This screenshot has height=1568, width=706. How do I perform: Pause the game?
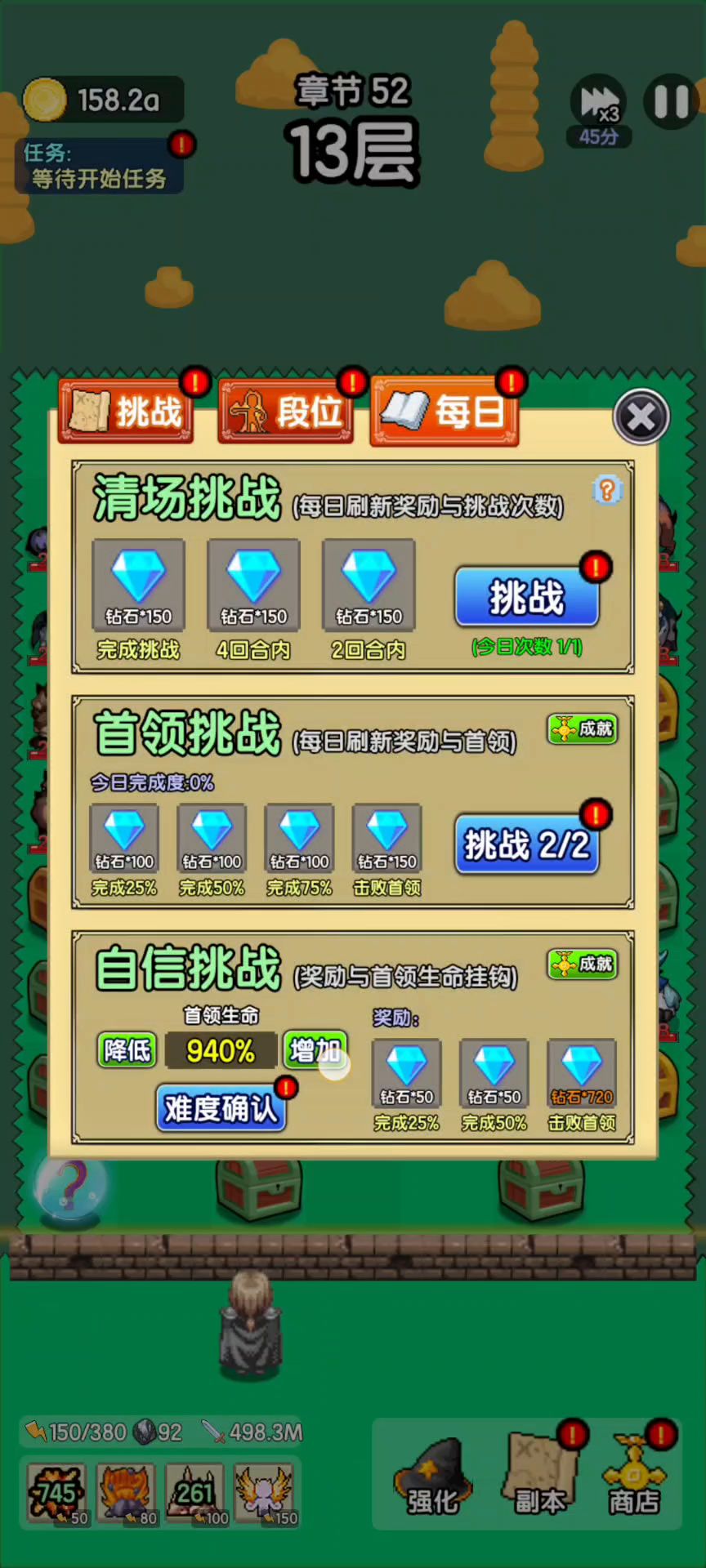pos(671,102)
